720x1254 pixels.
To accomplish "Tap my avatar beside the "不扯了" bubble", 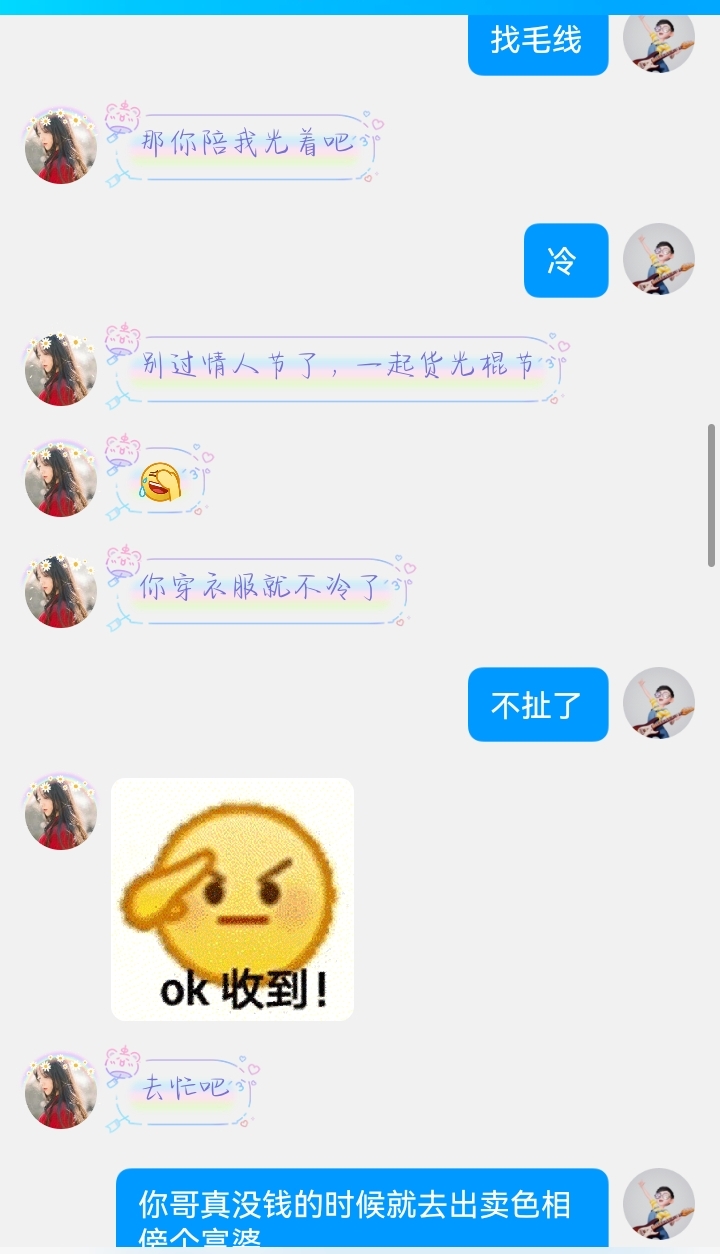I will (658, 703).
